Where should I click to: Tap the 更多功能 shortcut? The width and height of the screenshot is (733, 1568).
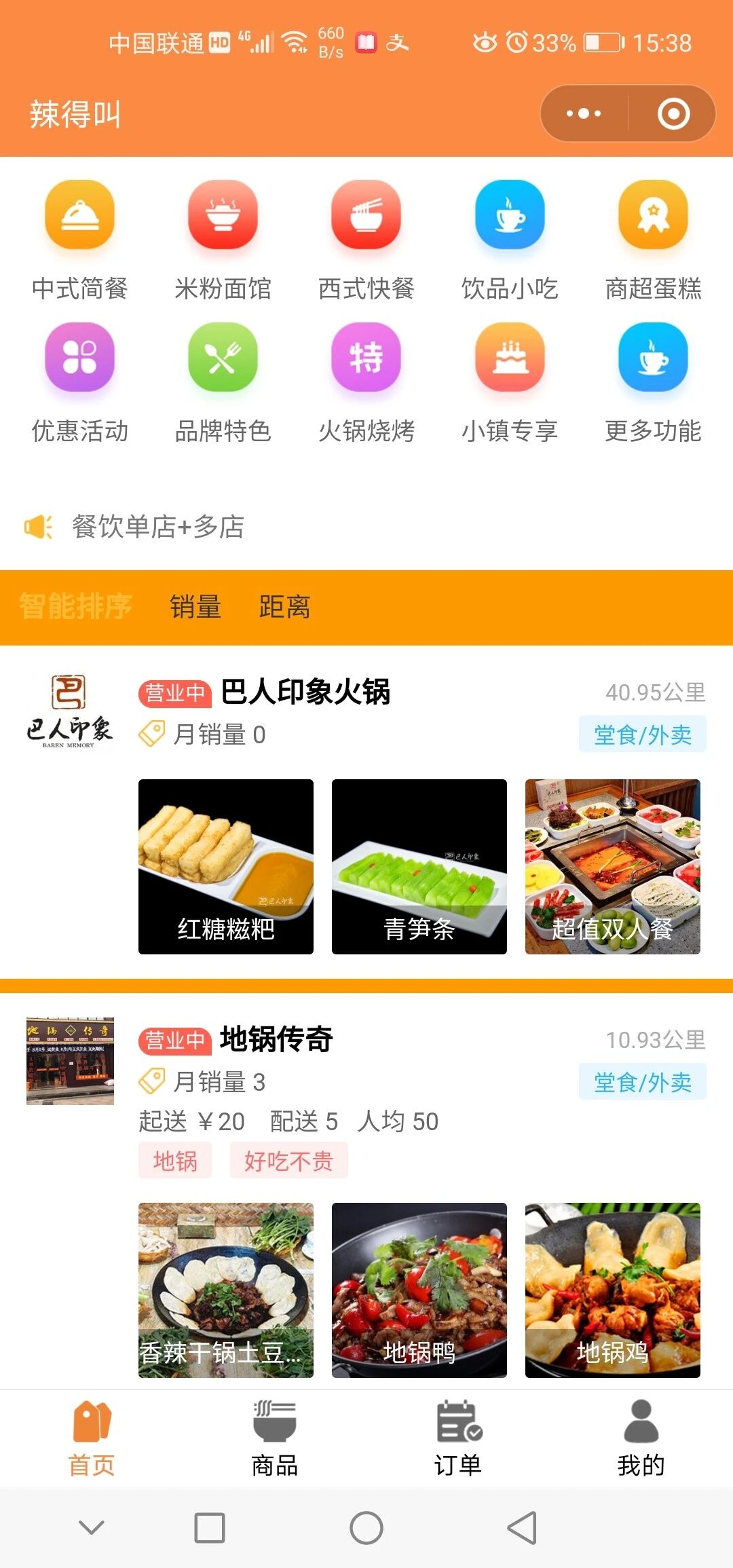coord(653,383)
